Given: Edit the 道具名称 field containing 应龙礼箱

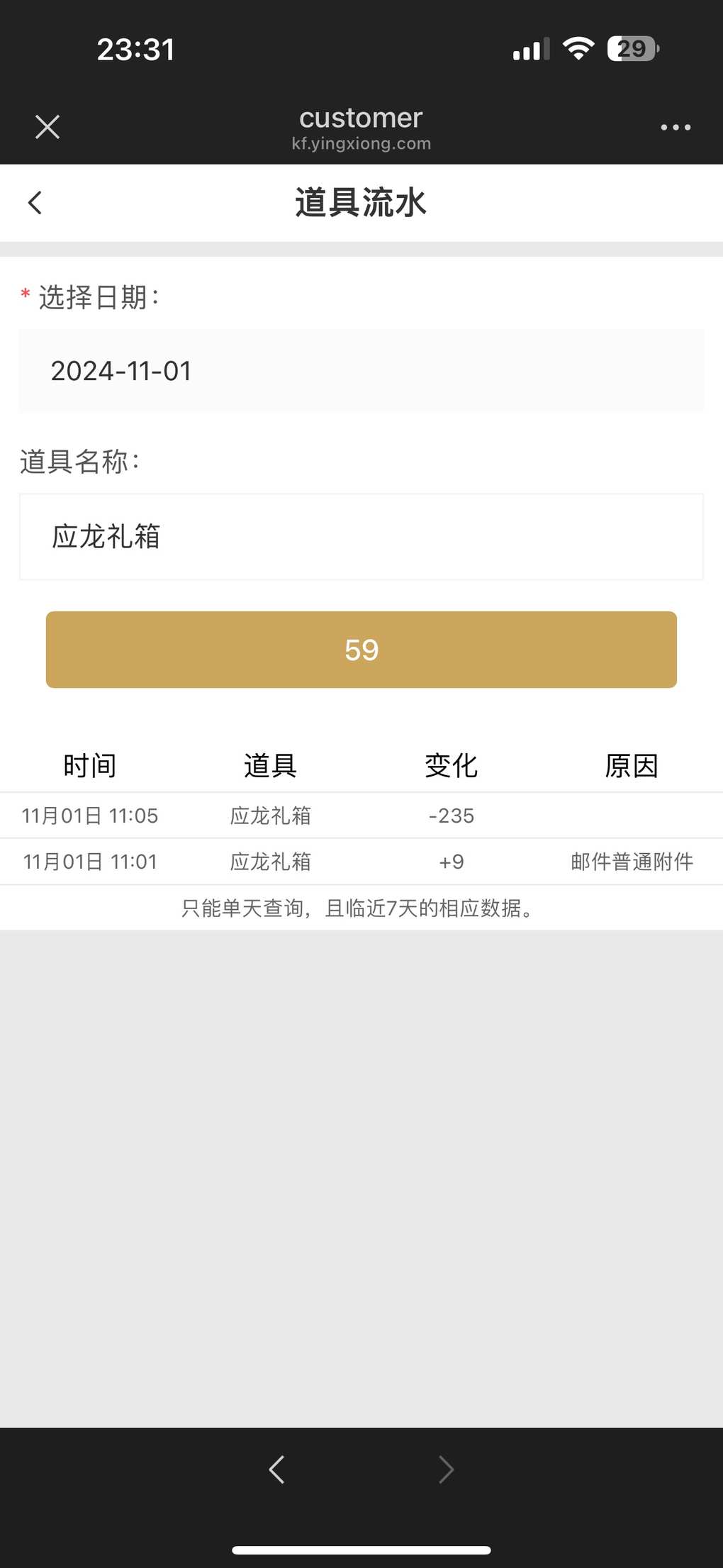Looking at the screenshot, I should tap(361, 537).
